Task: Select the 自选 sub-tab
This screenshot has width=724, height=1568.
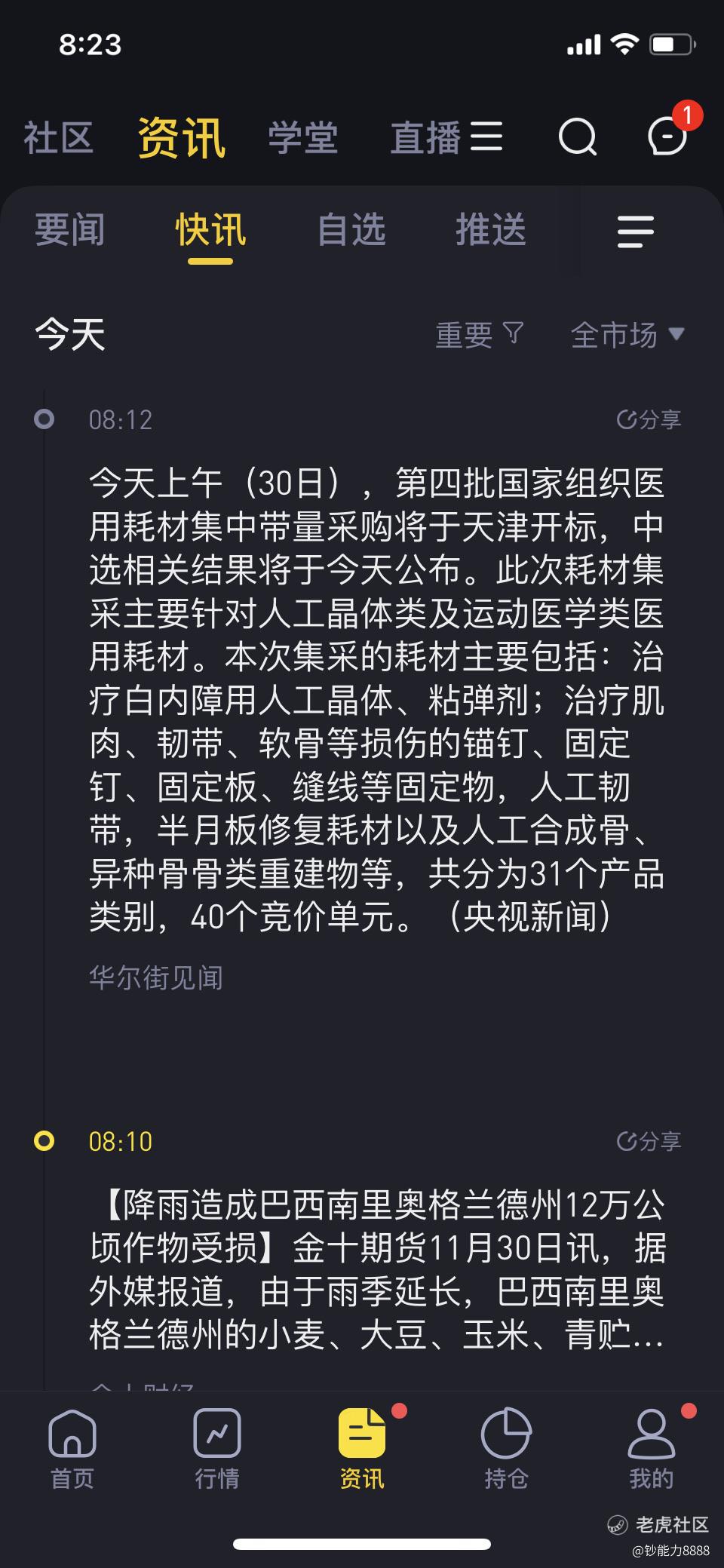Action: click(x=351, y=229)
